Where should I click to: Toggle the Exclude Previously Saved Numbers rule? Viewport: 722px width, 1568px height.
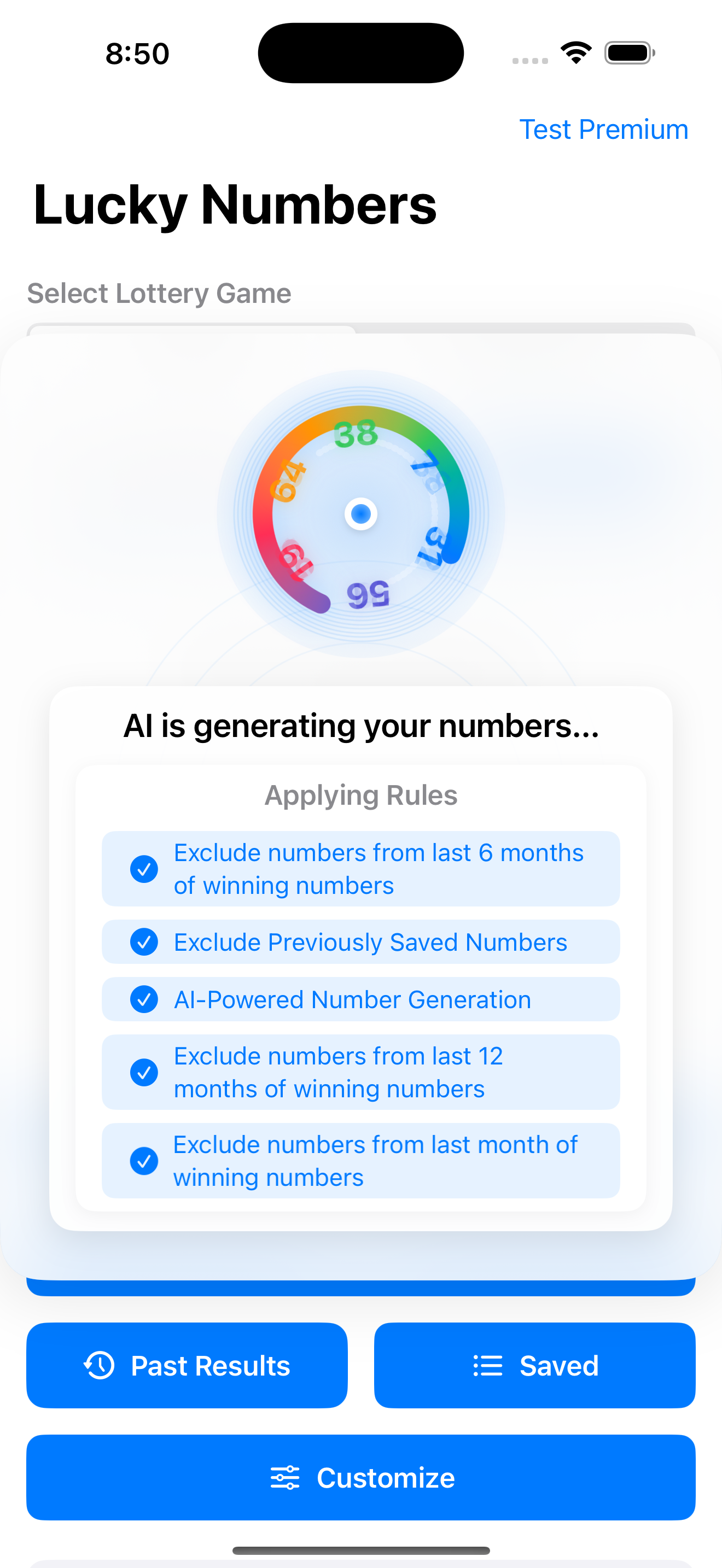[360, 941]
